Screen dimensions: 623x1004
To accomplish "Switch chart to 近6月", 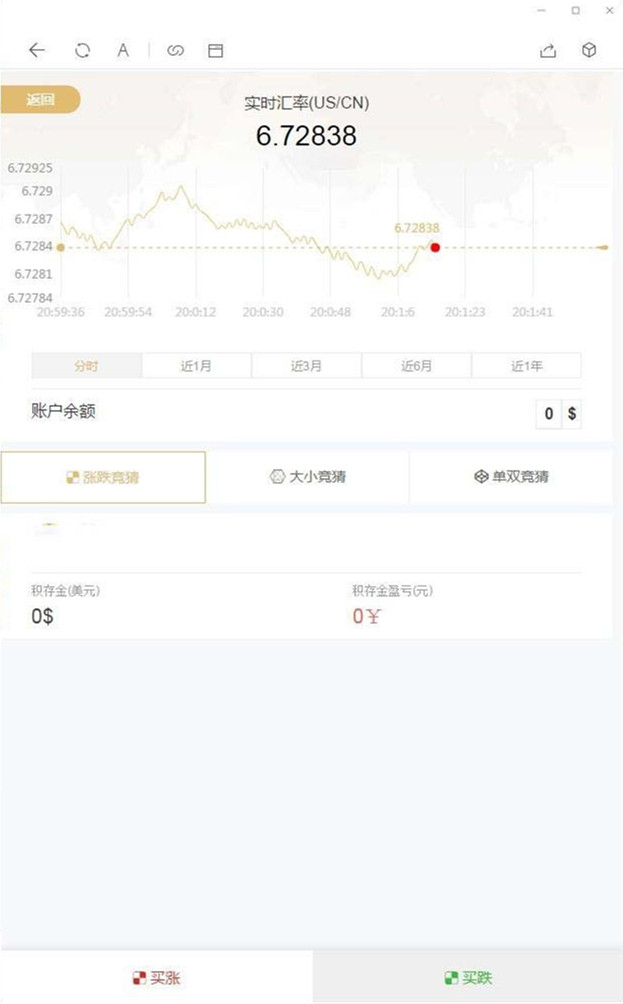I will 416,366.
